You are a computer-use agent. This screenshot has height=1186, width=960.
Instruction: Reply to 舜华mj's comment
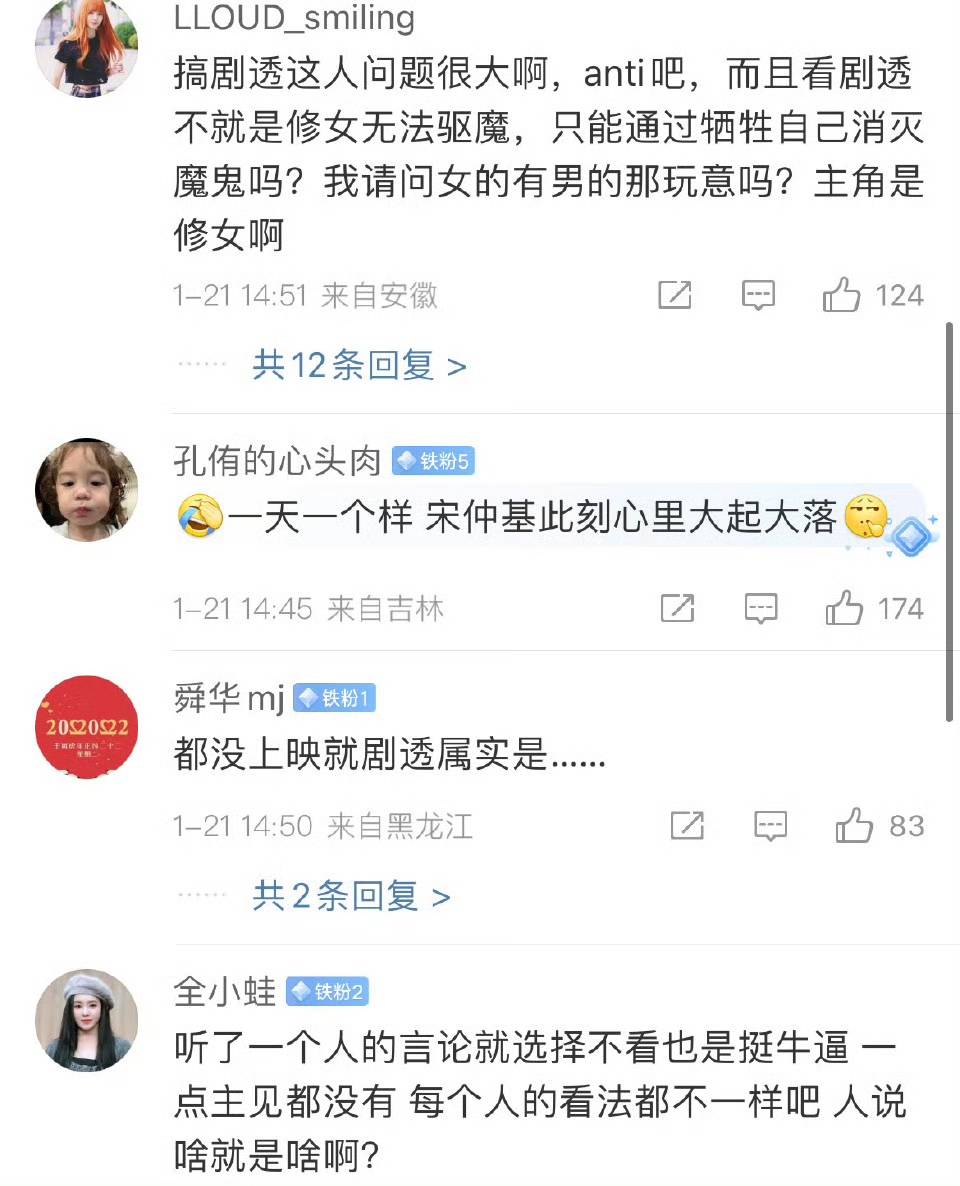point(771,826)
